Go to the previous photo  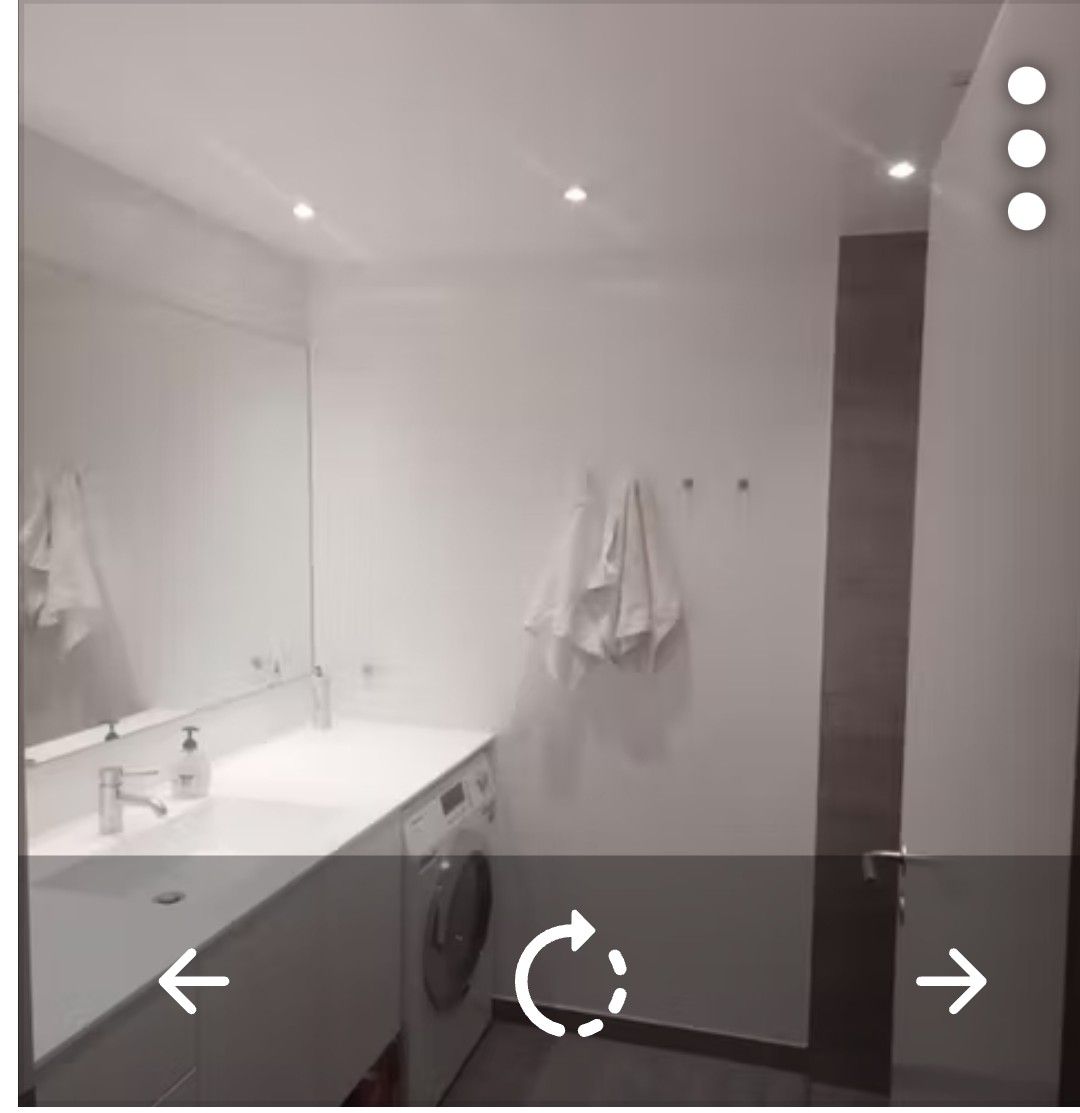pos(194,981)
